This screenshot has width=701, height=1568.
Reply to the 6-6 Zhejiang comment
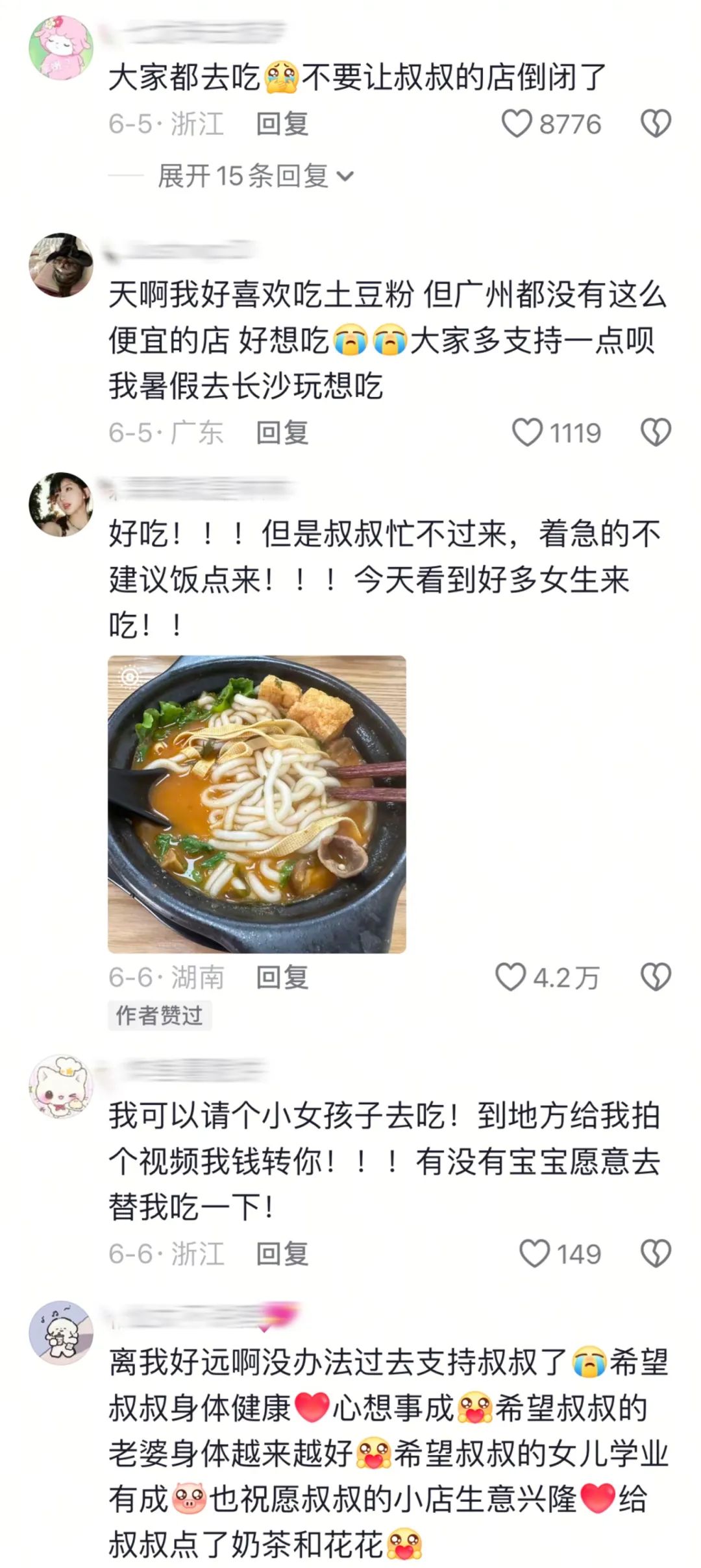pos(282,1253)
